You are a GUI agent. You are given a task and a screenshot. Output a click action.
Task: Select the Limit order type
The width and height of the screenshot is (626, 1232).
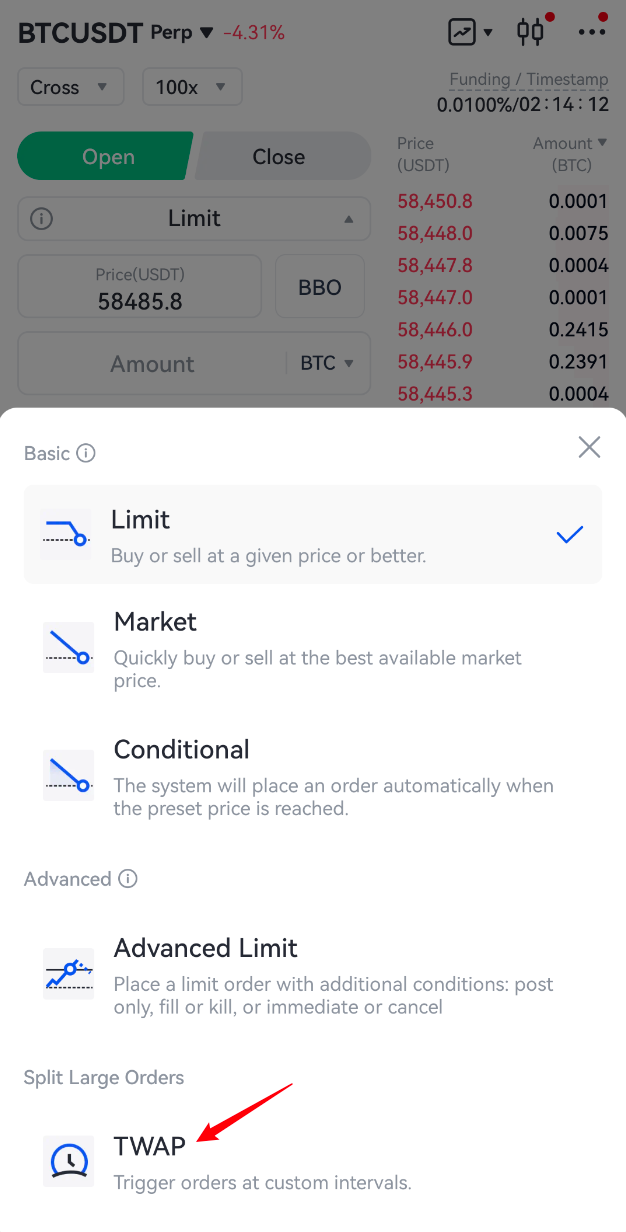coord(312,534)
